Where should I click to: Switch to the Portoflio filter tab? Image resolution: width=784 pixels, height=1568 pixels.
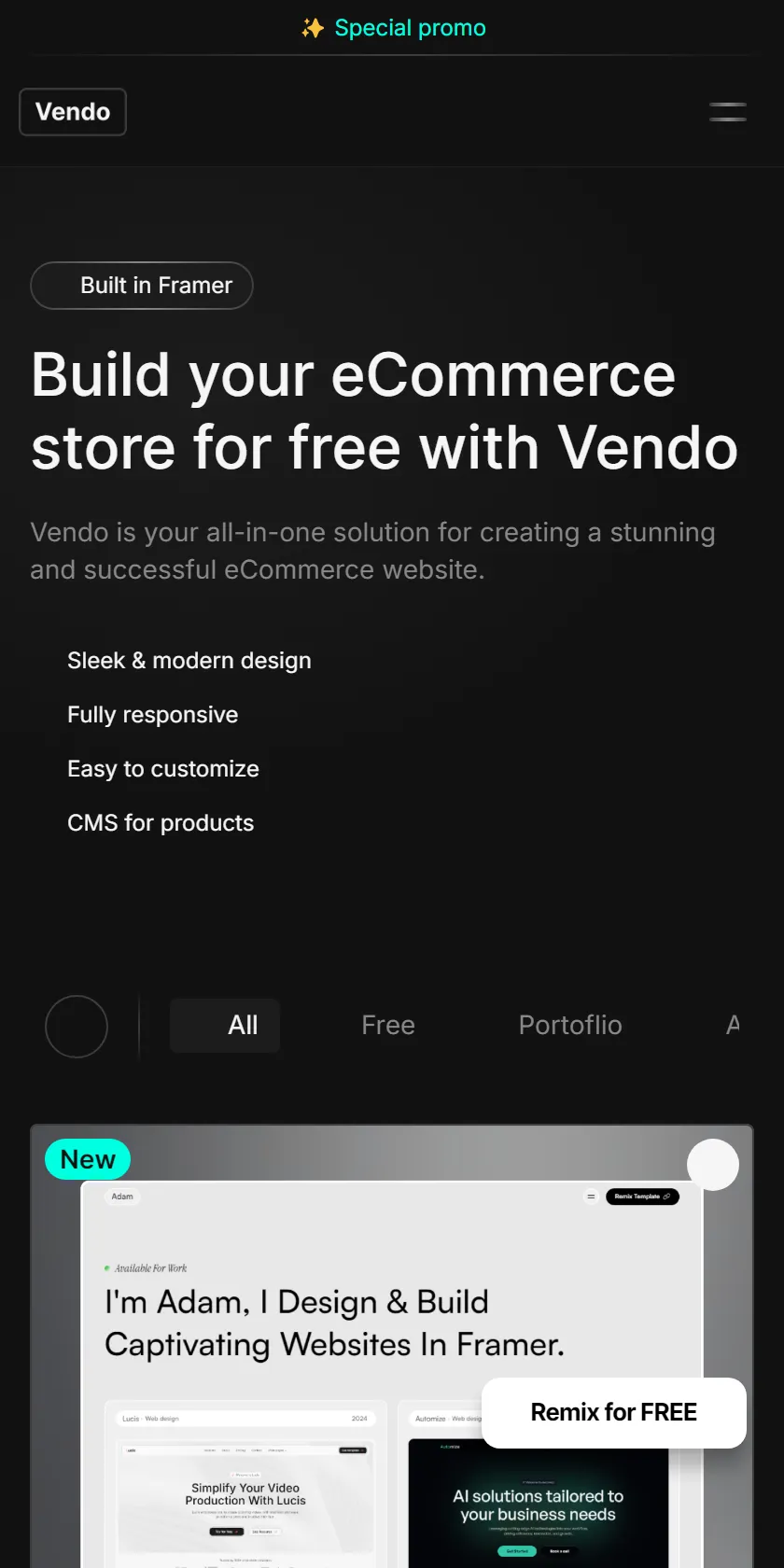coord(570,1025)
